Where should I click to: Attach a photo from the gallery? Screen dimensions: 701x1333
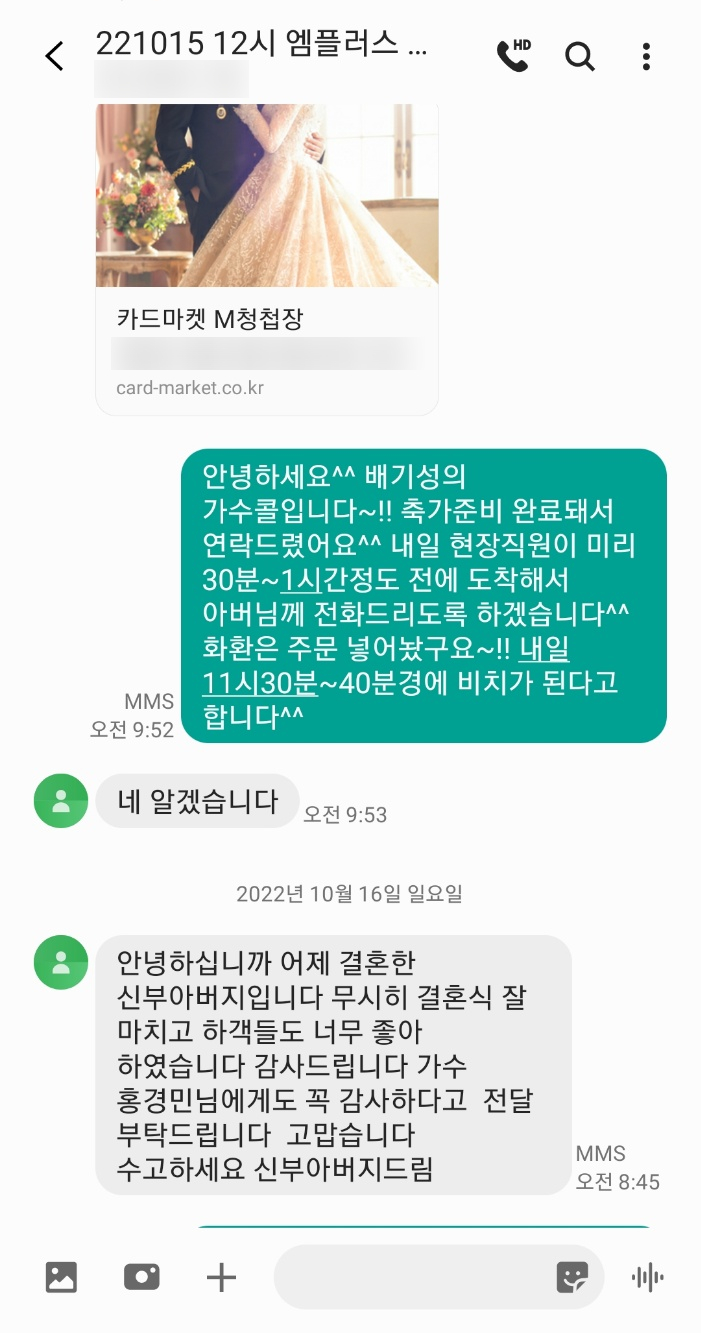[61, 1276]
